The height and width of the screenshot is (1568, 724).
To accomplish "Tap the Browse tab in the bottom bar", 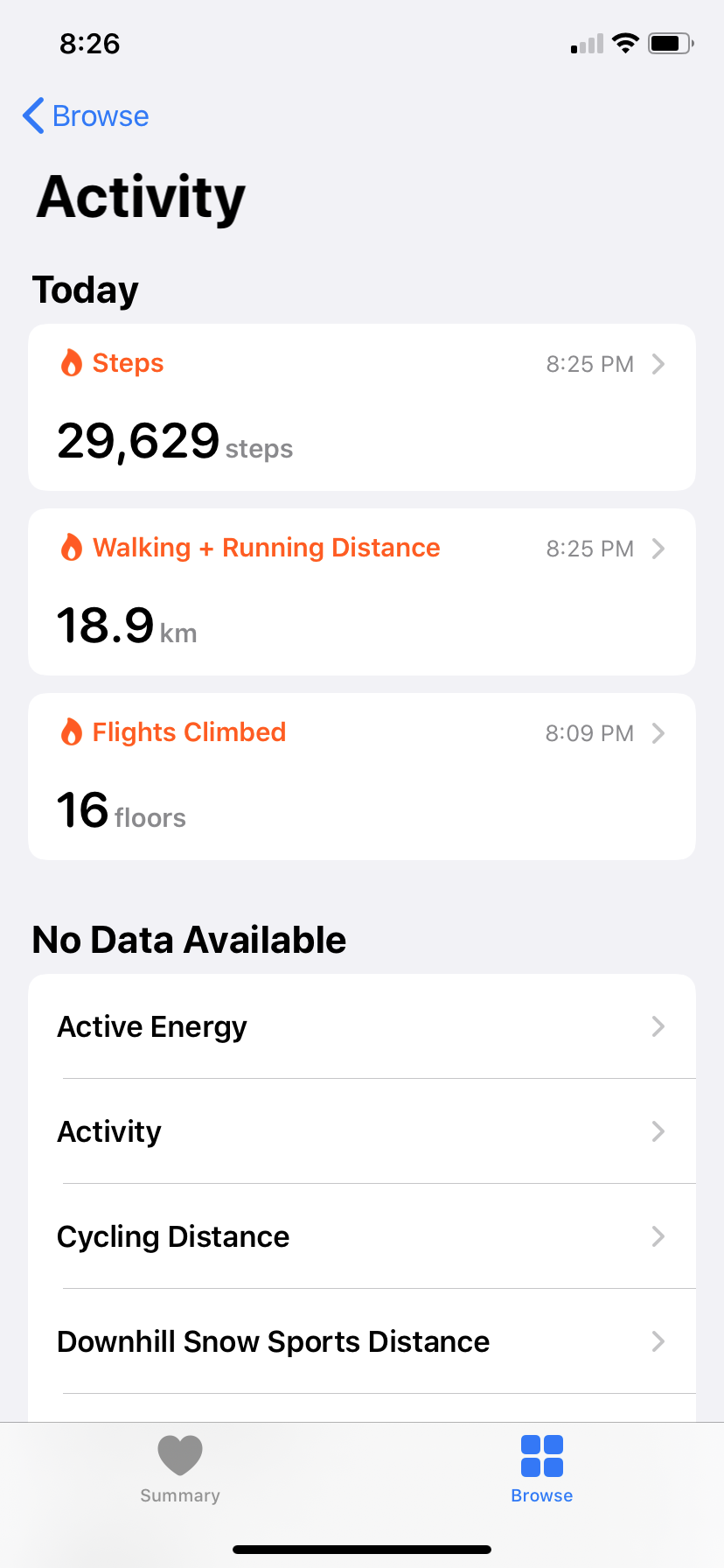I will (542, 1470).
